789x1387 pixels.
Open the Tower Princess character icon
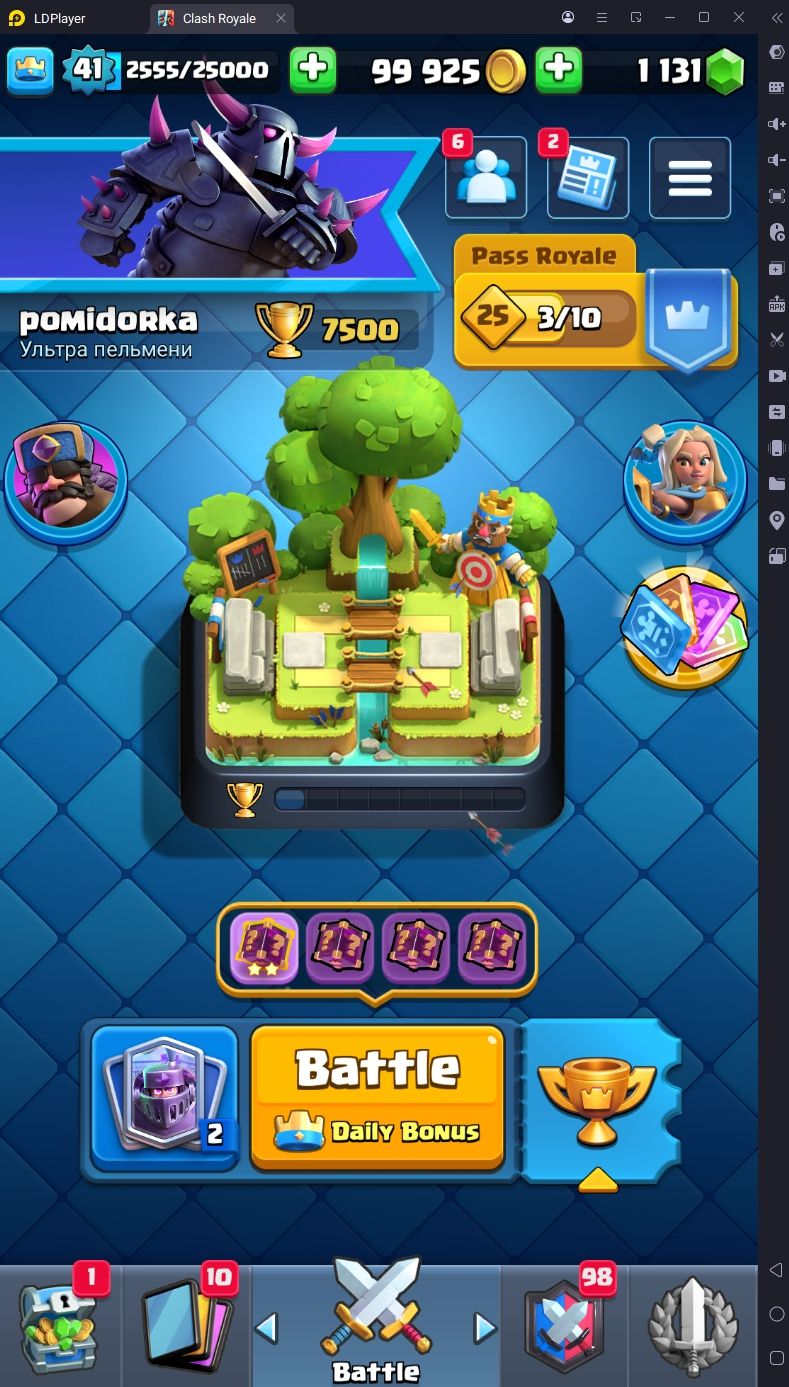pyautogui.click(x=685, y=481)
